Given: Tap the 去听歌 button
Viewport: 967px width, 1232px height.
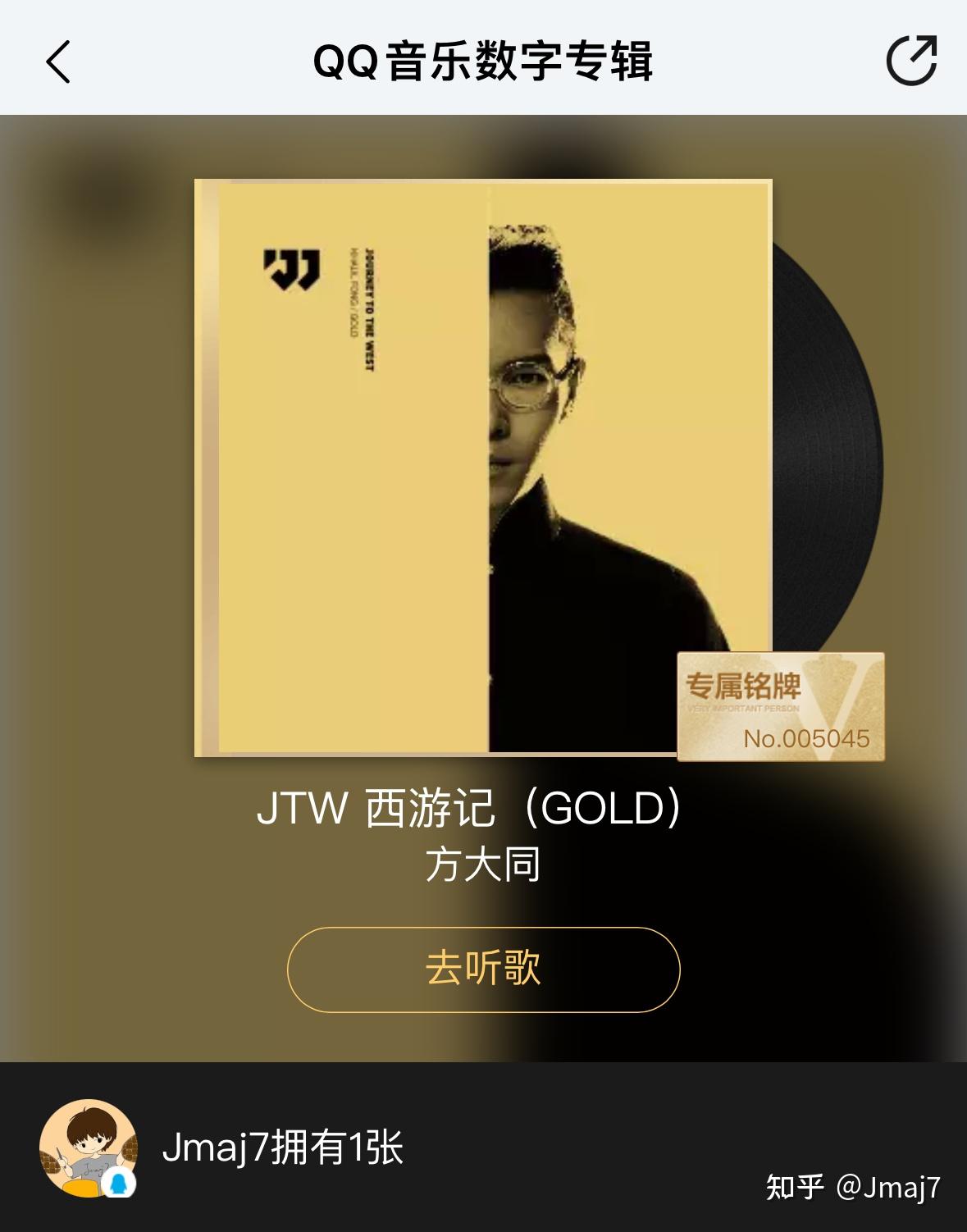Looking at the screenshot, I should click(483, 969).
